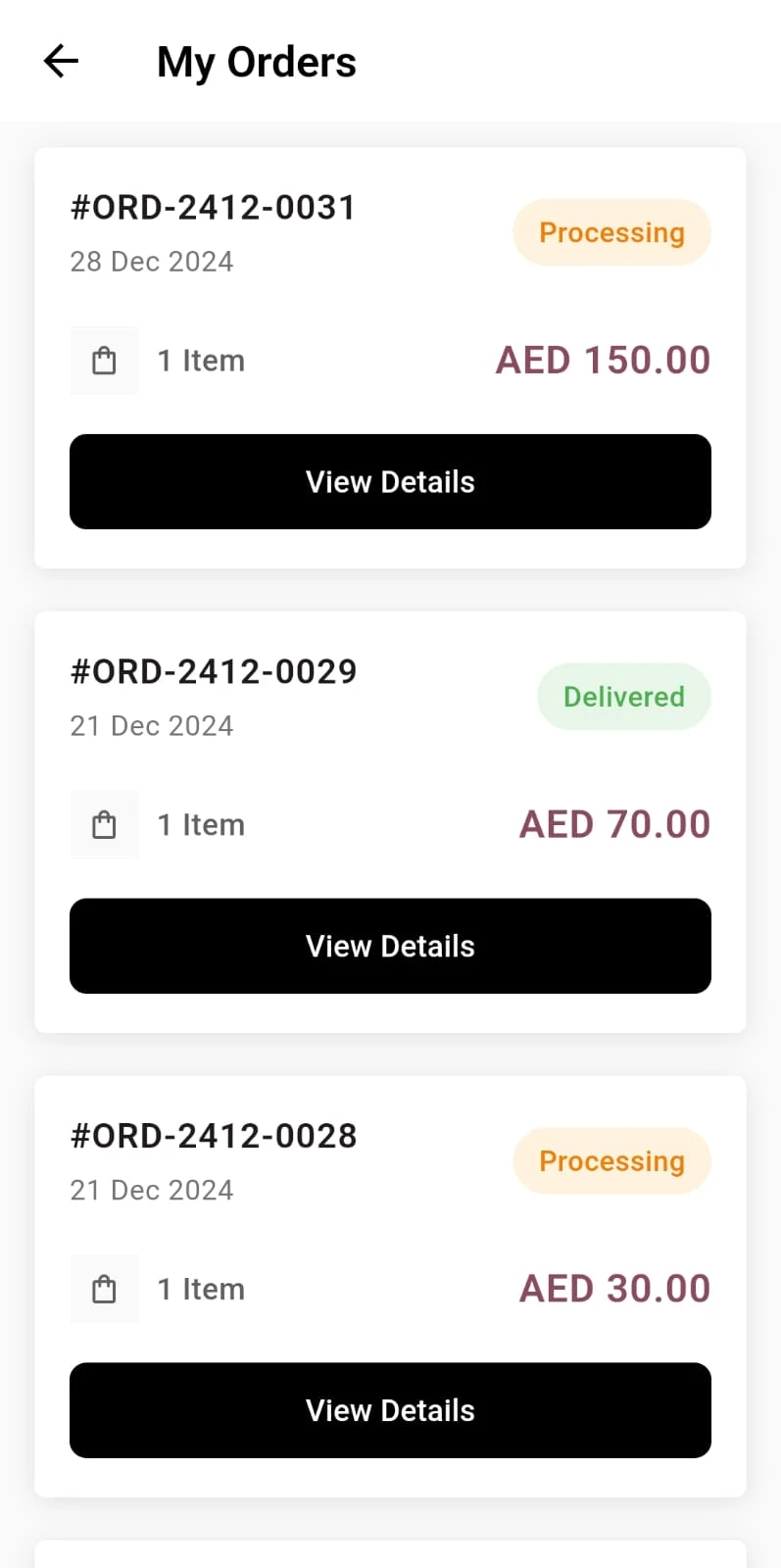
Task: Select the Delivered badge on order ORD-2412-0029
Action: [x=623, y=696]
